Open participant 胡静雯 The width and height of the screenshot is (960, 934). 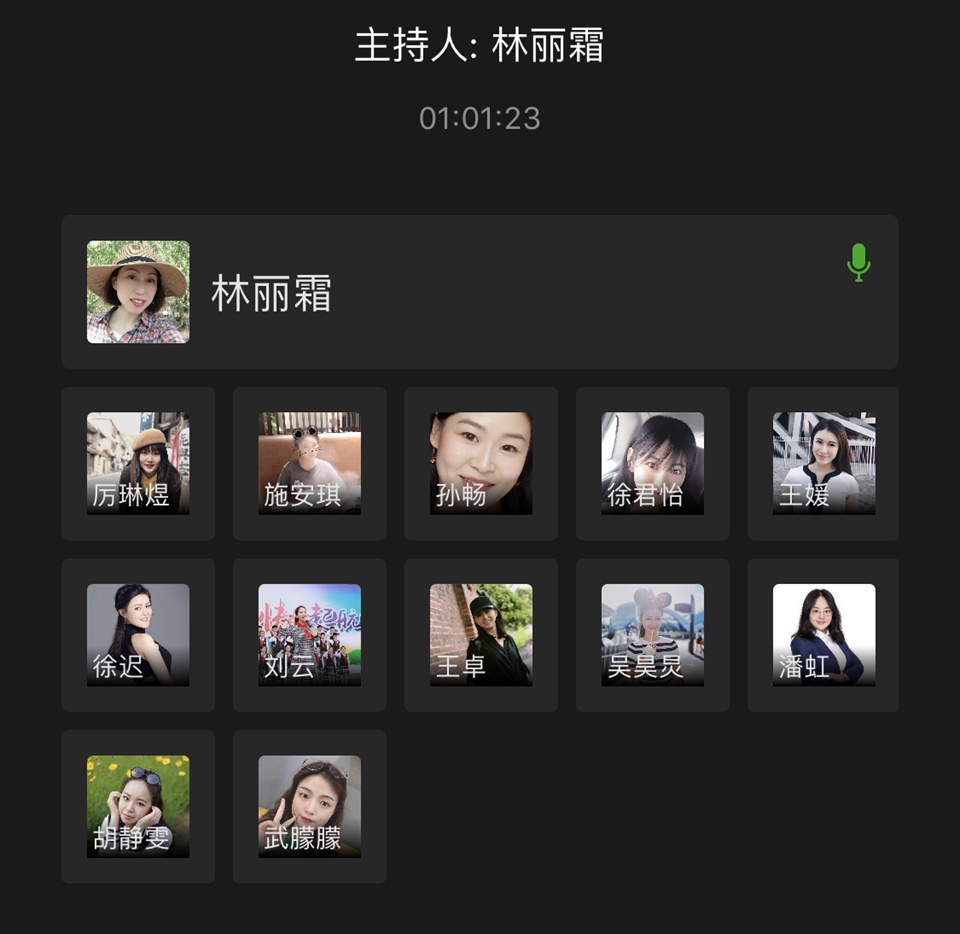coord(138,806)
